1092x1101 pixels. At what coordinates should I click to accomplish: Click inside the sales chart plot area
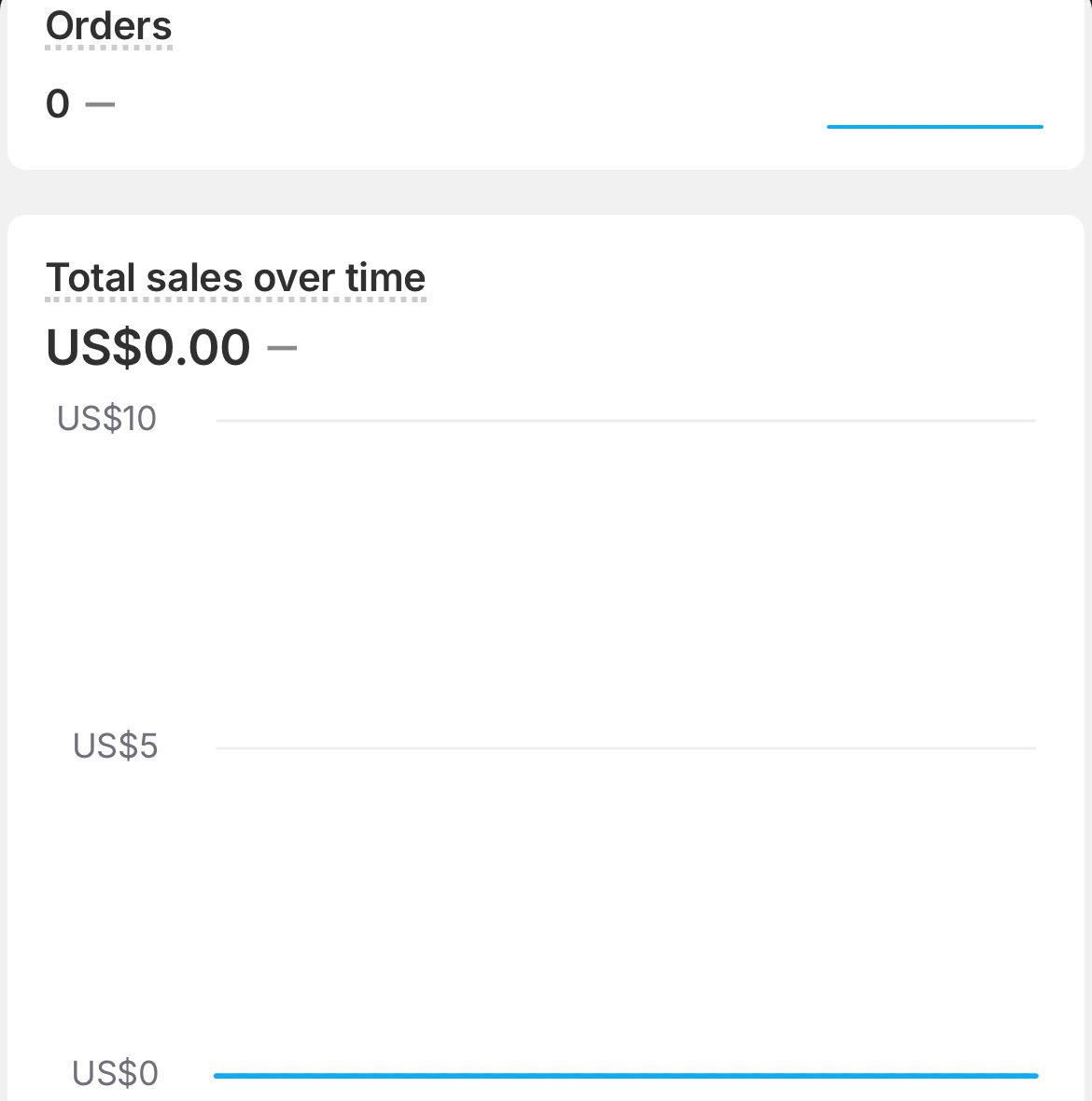click(x=625, y=746)
